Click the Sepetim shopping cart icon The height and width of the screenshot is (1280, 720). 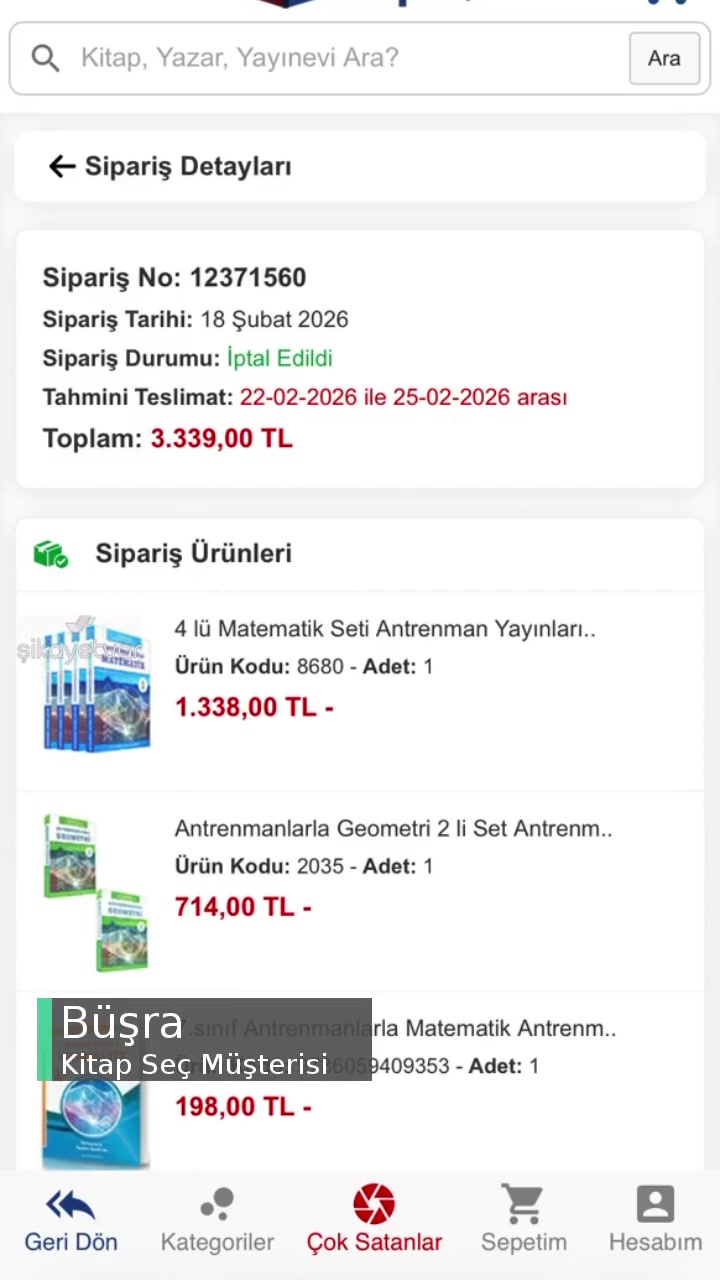pyautogui.click(x=523, y=1204)
